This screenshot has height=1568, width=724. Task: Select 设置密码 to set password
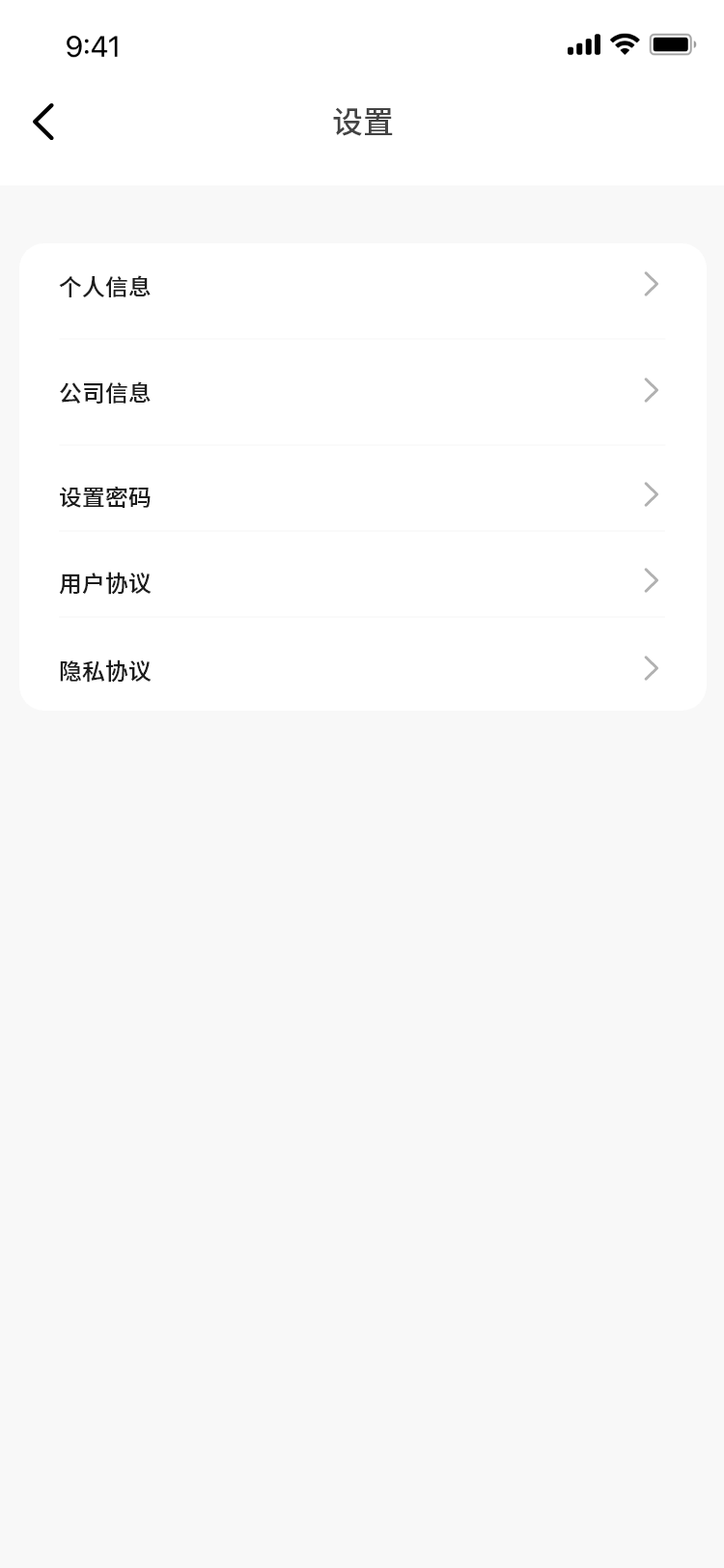[x=361, y=496]
